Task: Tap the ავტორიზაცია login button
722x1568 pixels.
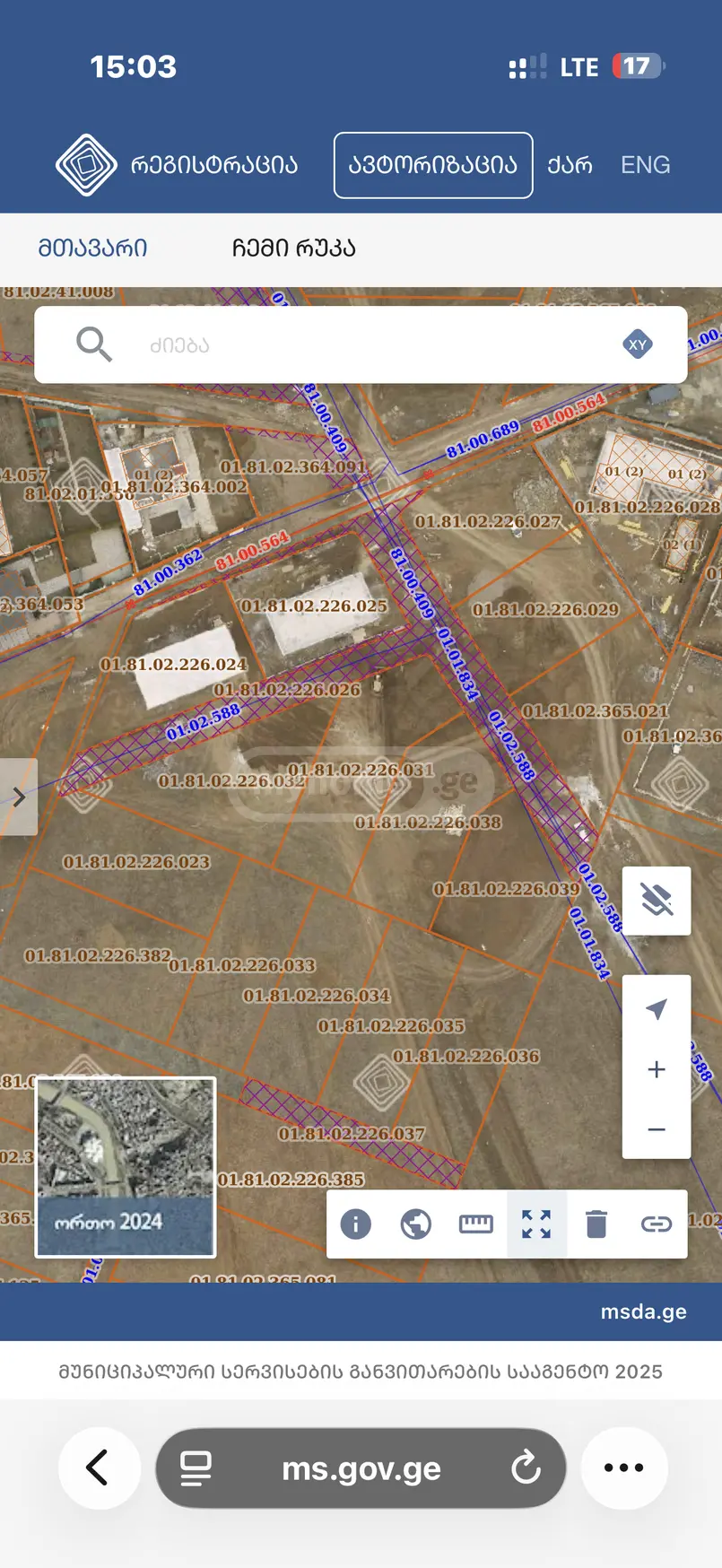Action: click(433, 165)
